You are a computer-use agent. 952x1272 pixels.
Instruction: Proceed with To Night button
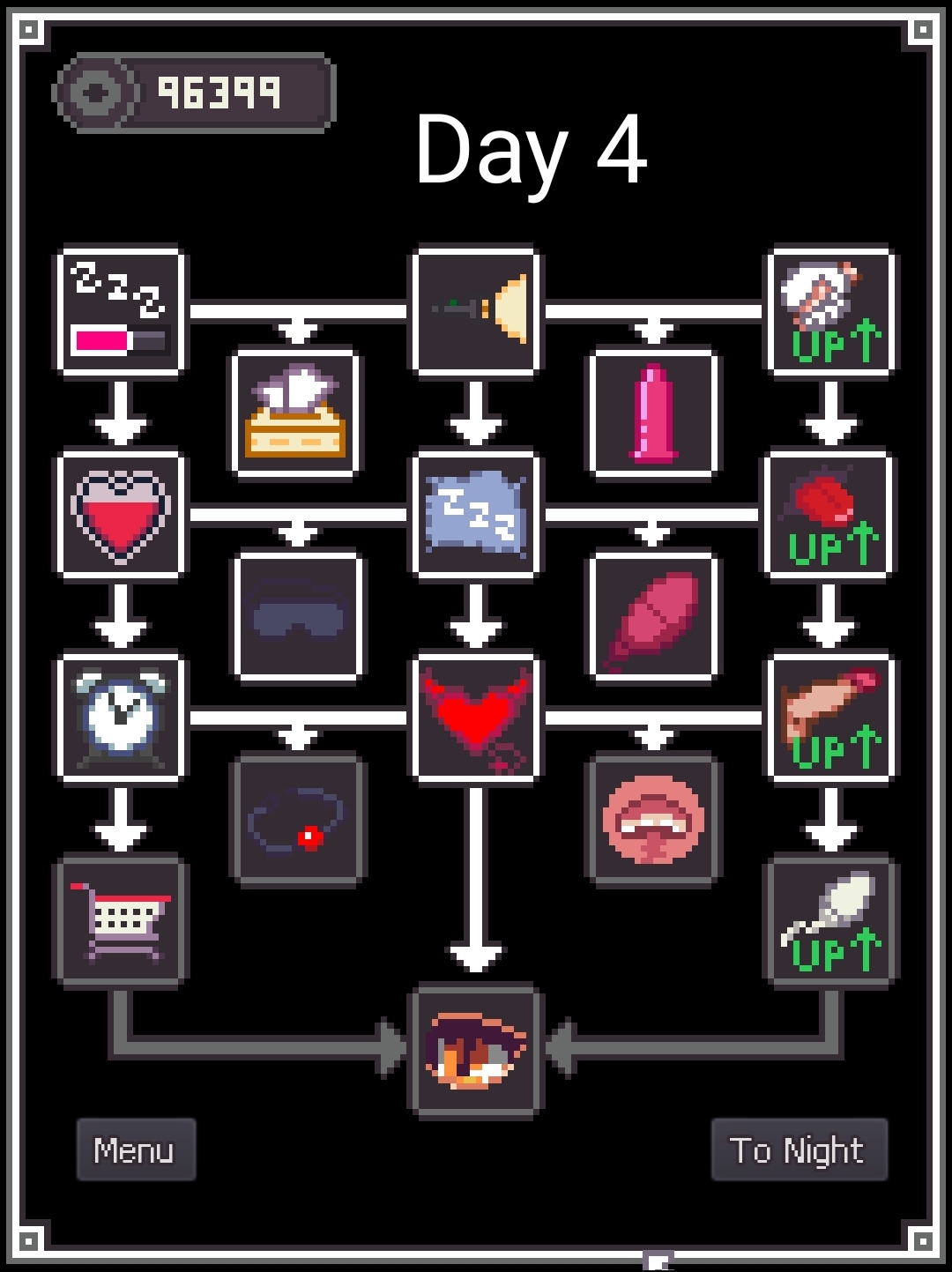798,1149
